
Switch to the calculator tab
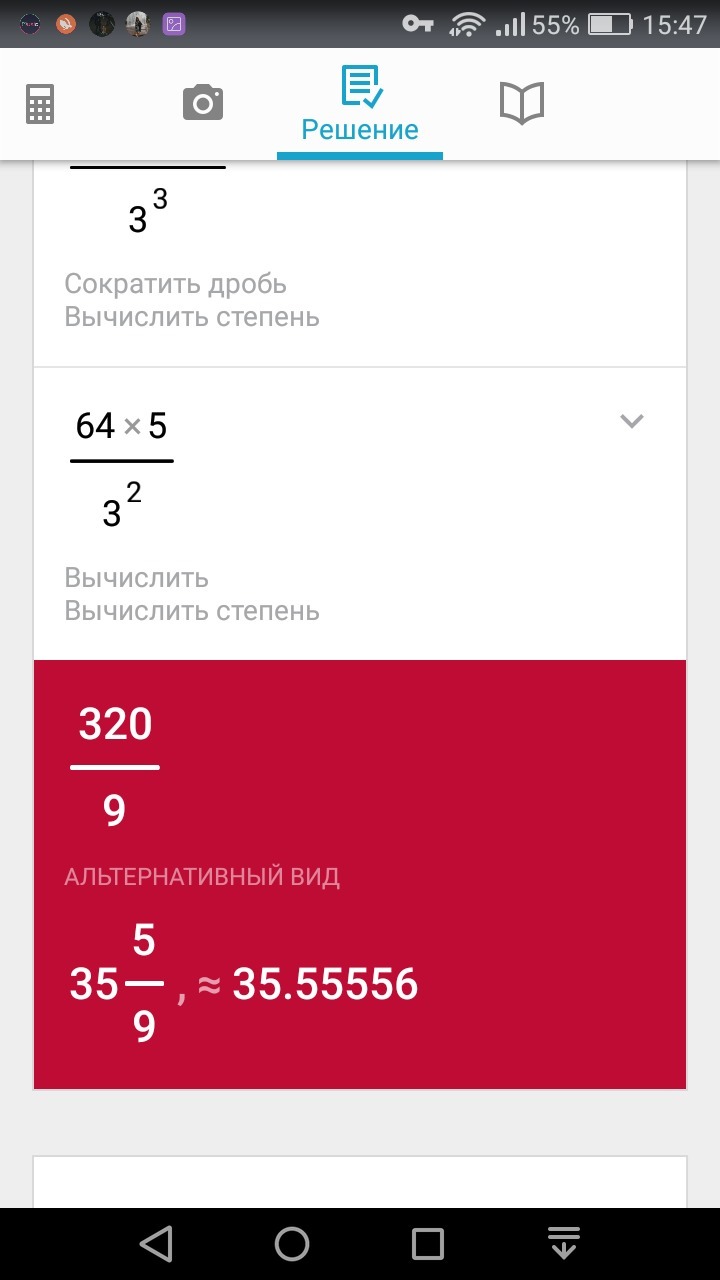[x=40, y=103]
